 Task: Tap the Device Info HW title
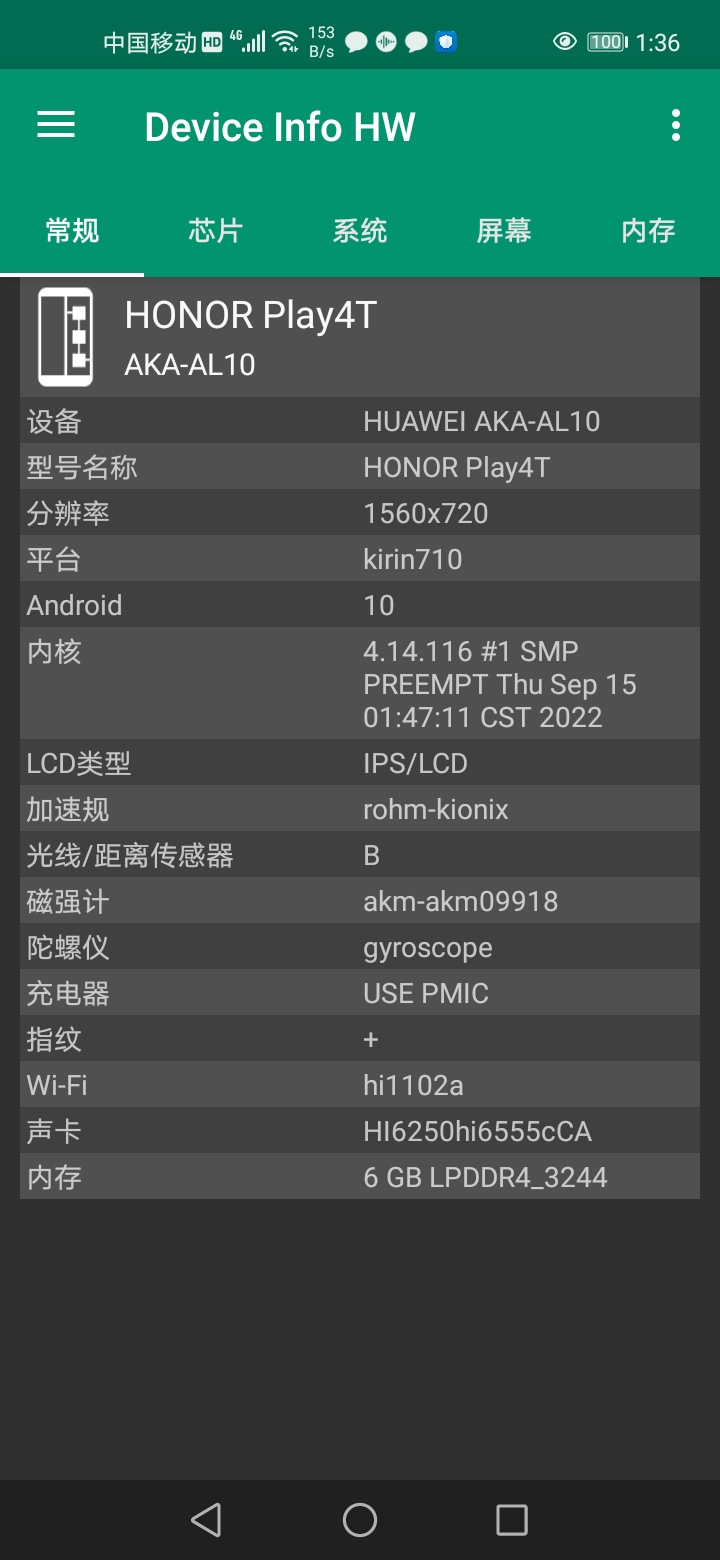coord(280,126)
